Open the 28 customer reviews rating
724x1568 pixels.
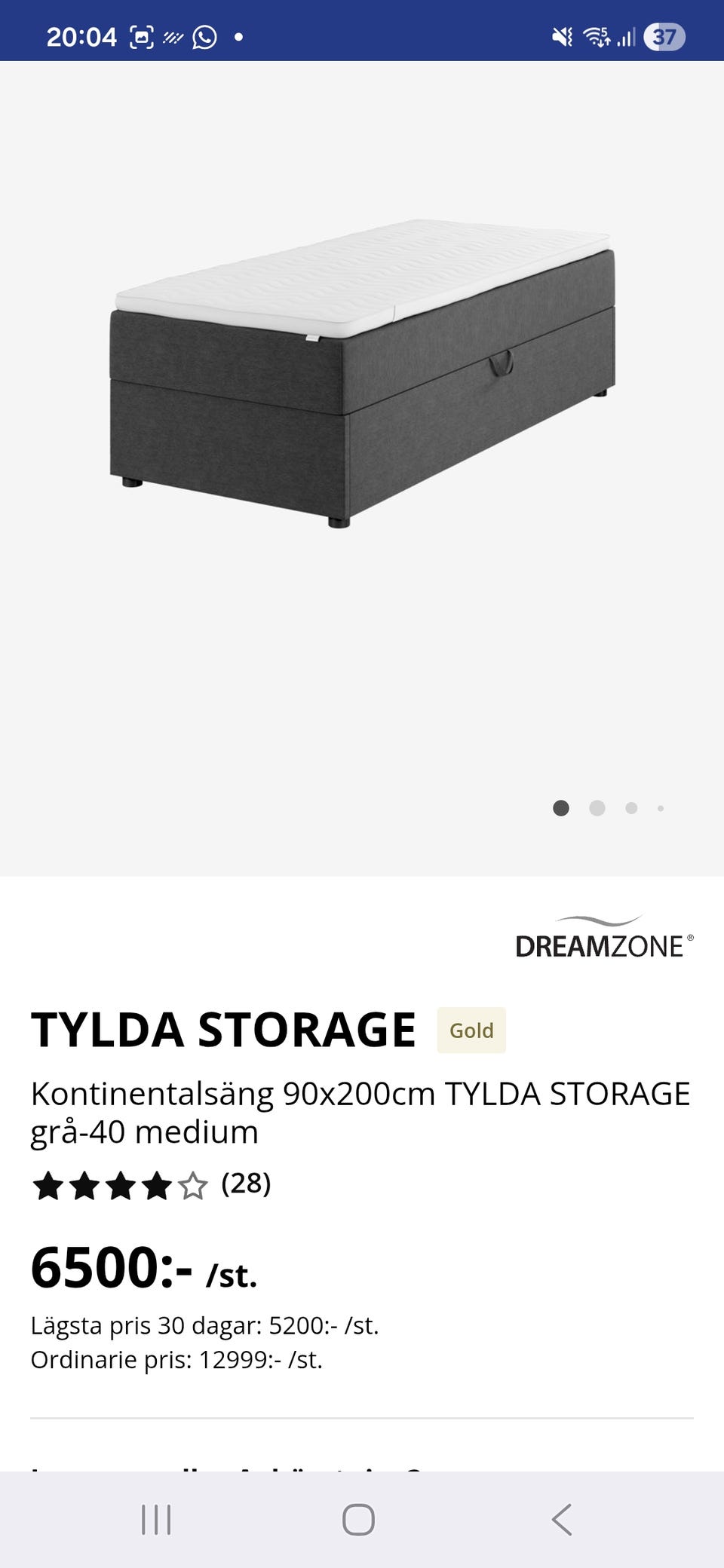click(151, 1185)
